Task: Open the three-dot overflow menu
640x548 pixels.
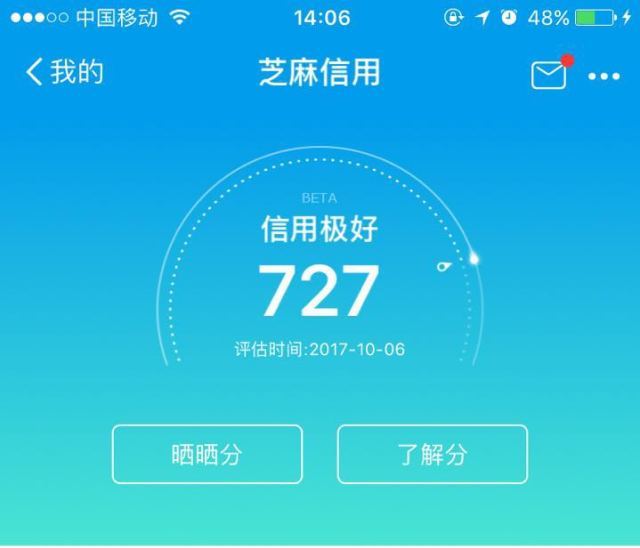Action: [x=604, y=76]
